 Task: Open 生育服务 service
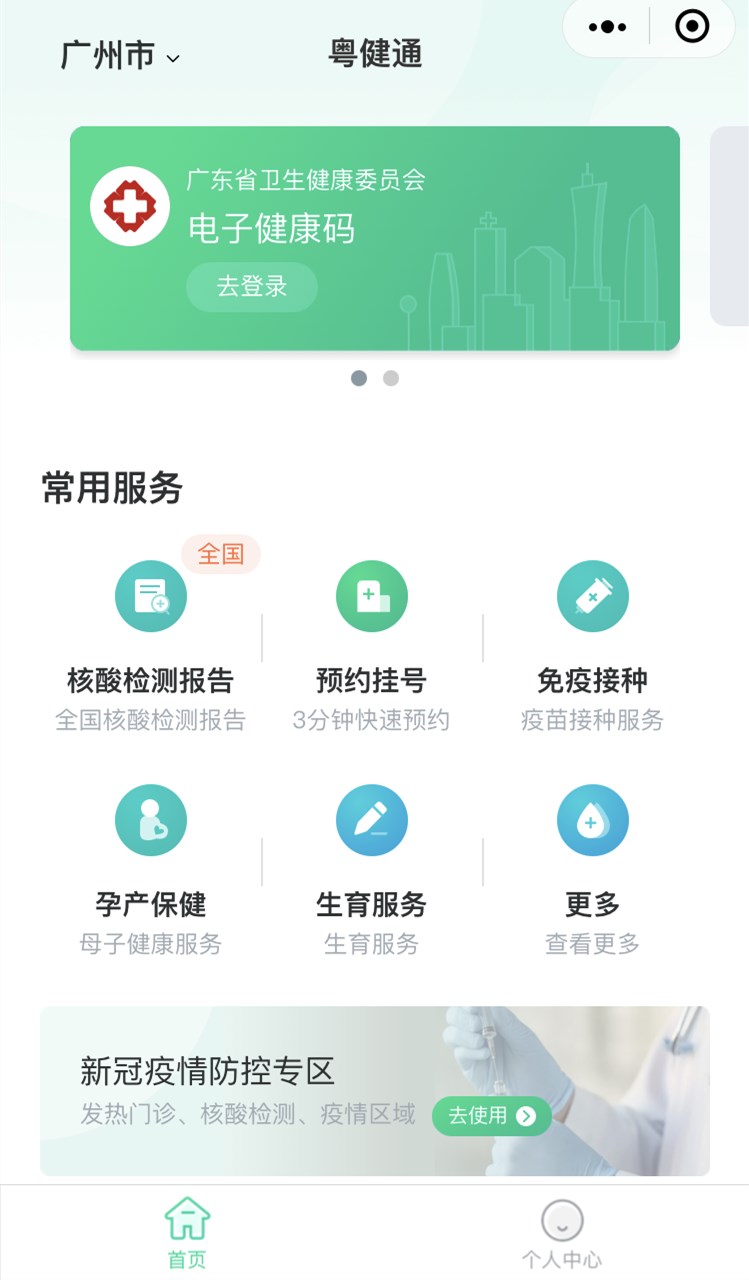tap(372, 870)
